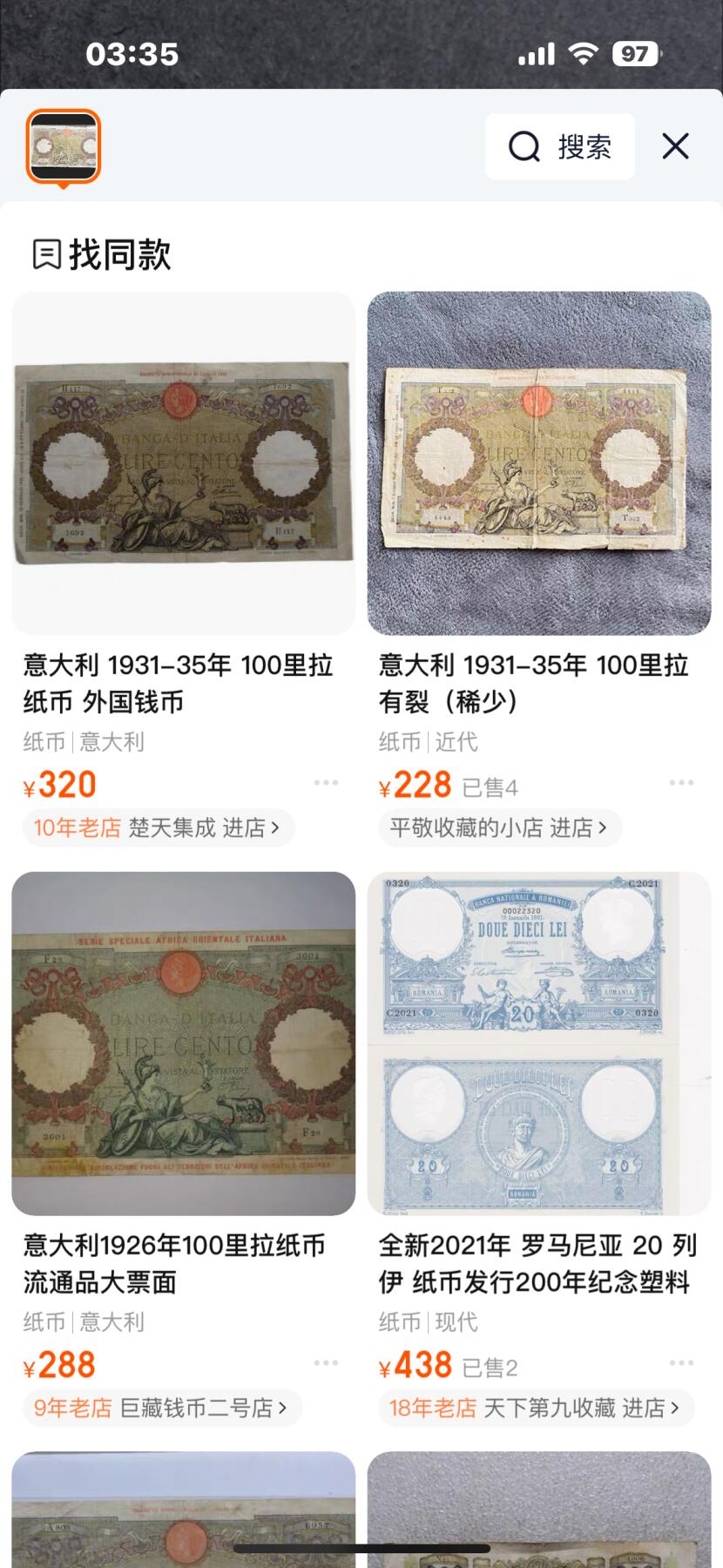Open more options for the ¥288 item
The image size is (723, 1568).
(326, 1363)
